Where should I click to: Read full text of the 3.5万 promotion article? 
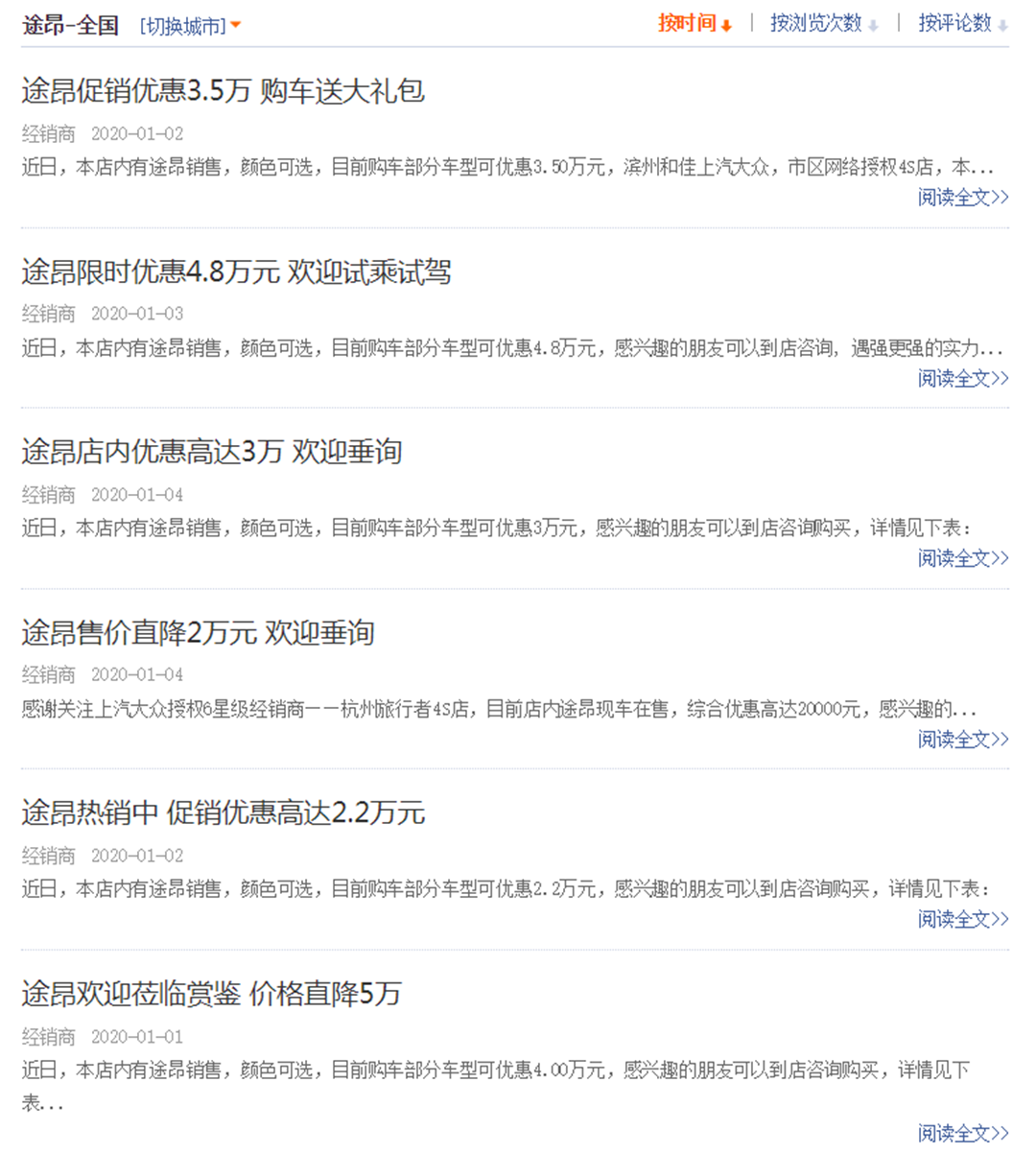pyautogui.click(x=962, y=198)
